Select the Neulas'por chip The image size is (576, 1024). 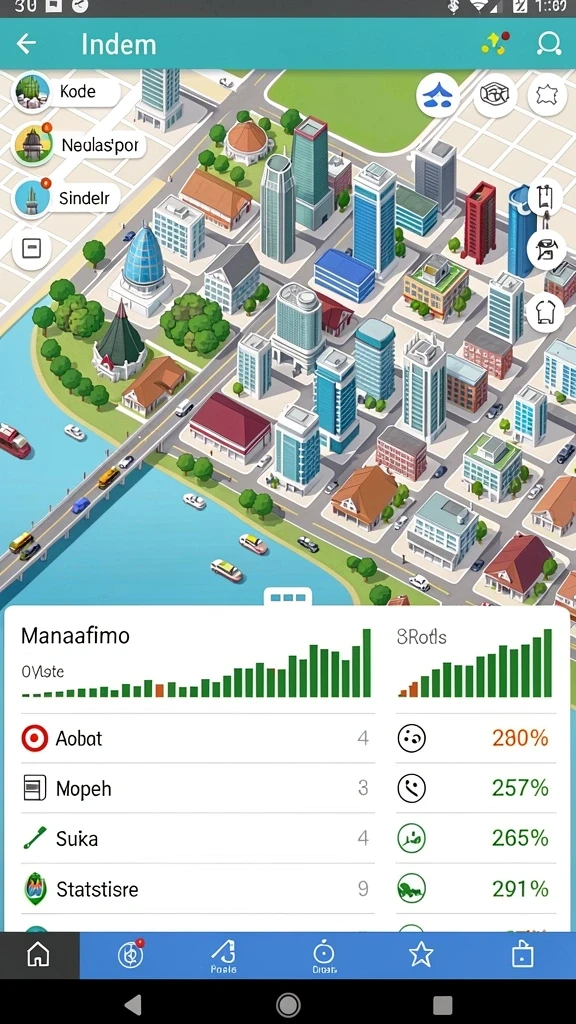(78, 144)
